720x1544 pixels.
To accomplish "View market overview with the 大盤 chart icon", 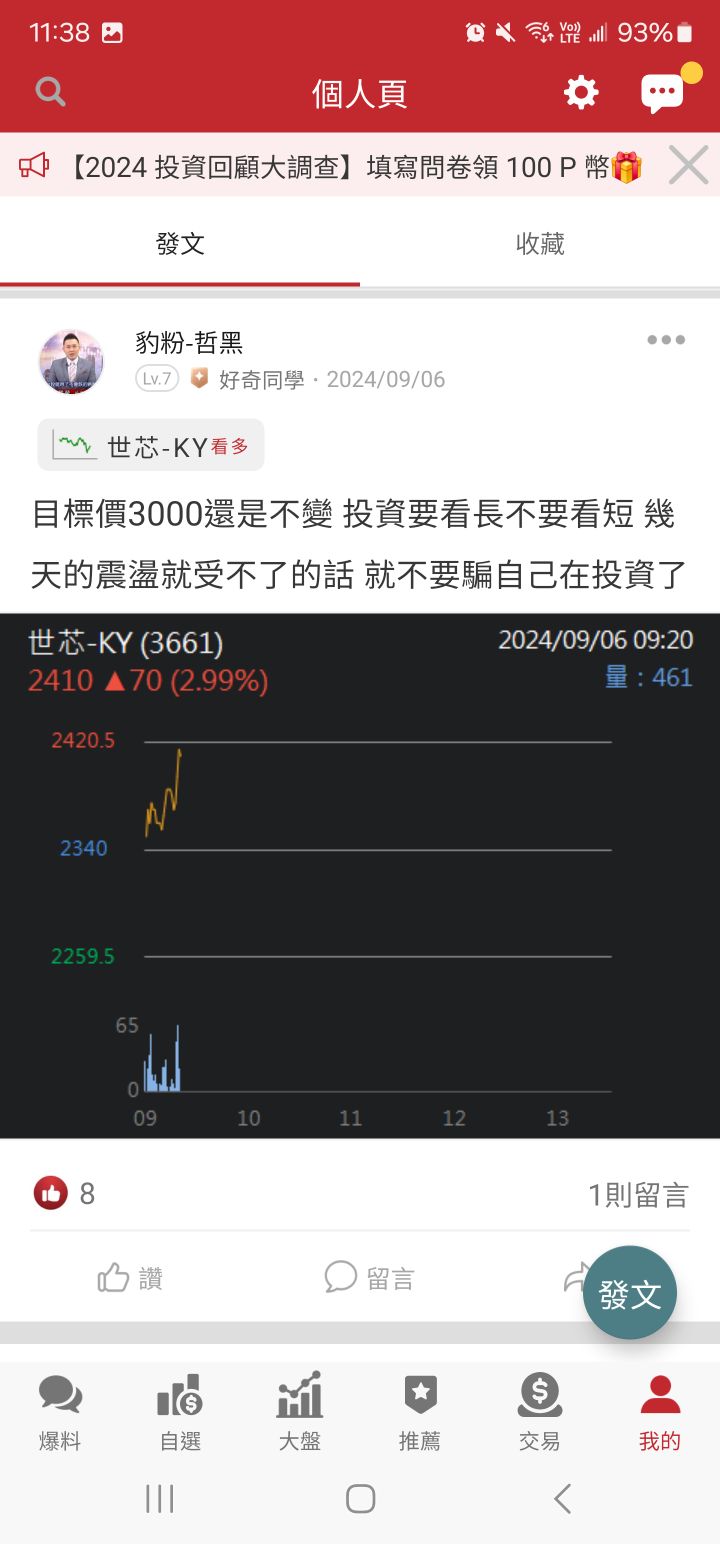I will [299, 1410].
